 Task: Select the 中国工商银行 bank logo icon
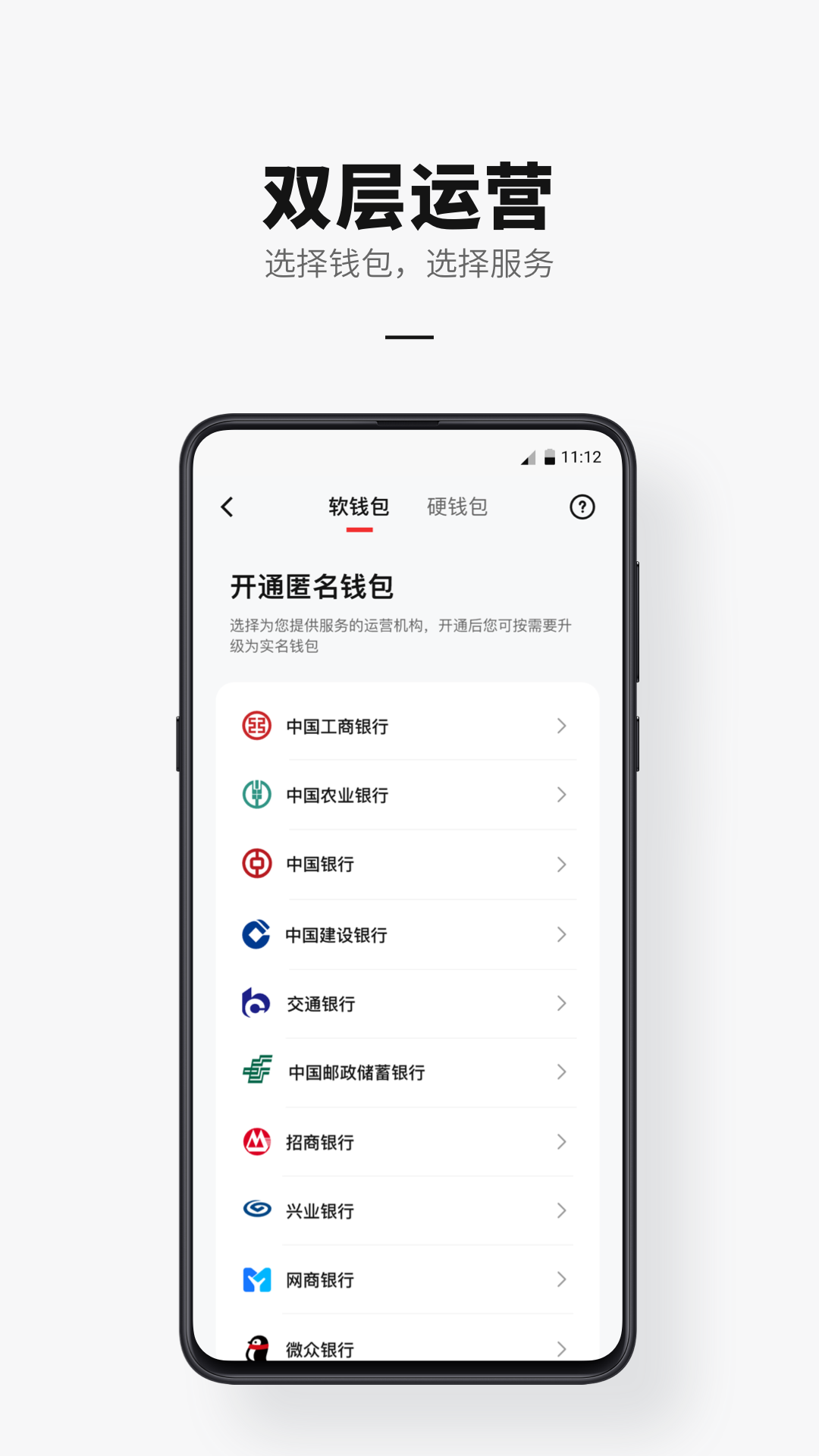coord(256,726)
